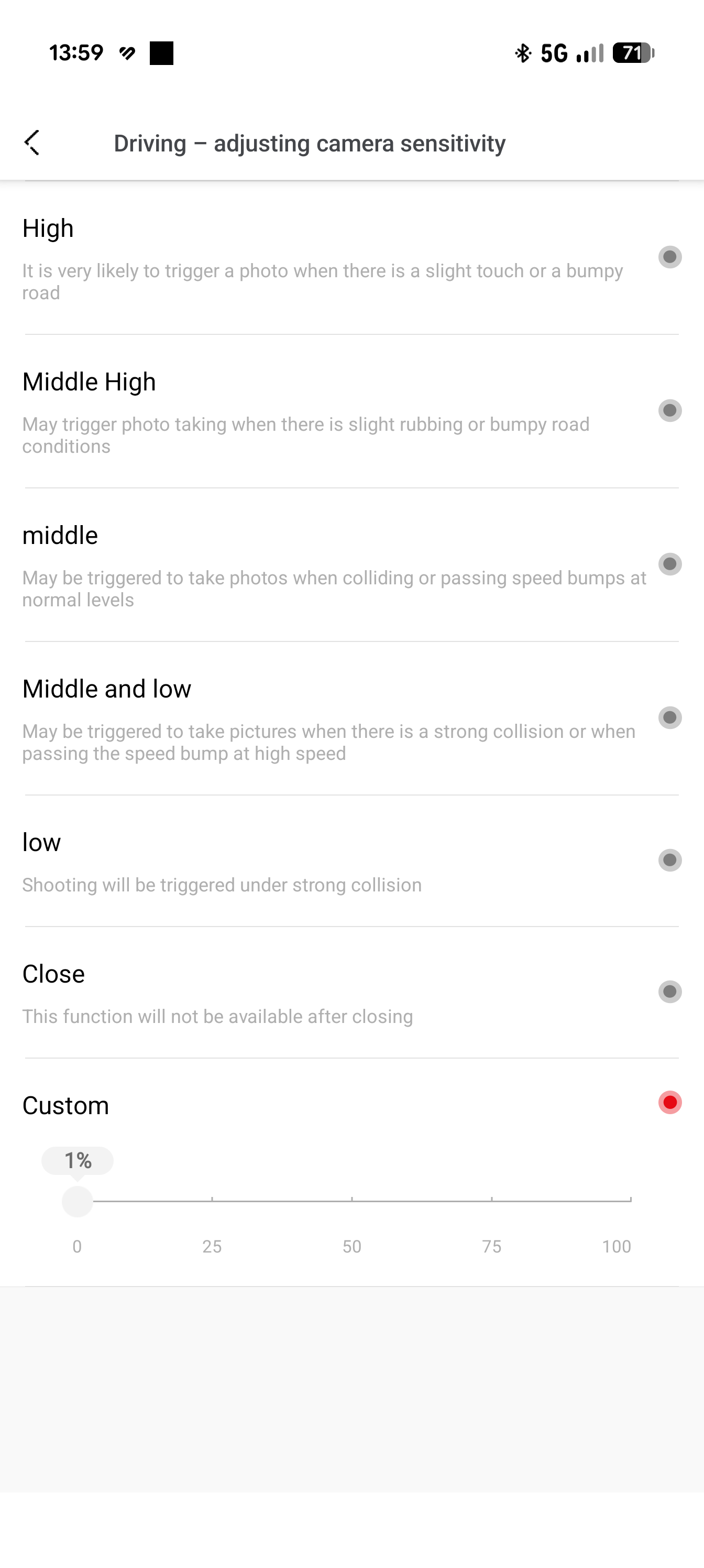Choose the Middle High sensitivity level
Image resolution: width=704 pixels, height=1568 pixels.
pos(351,411)
